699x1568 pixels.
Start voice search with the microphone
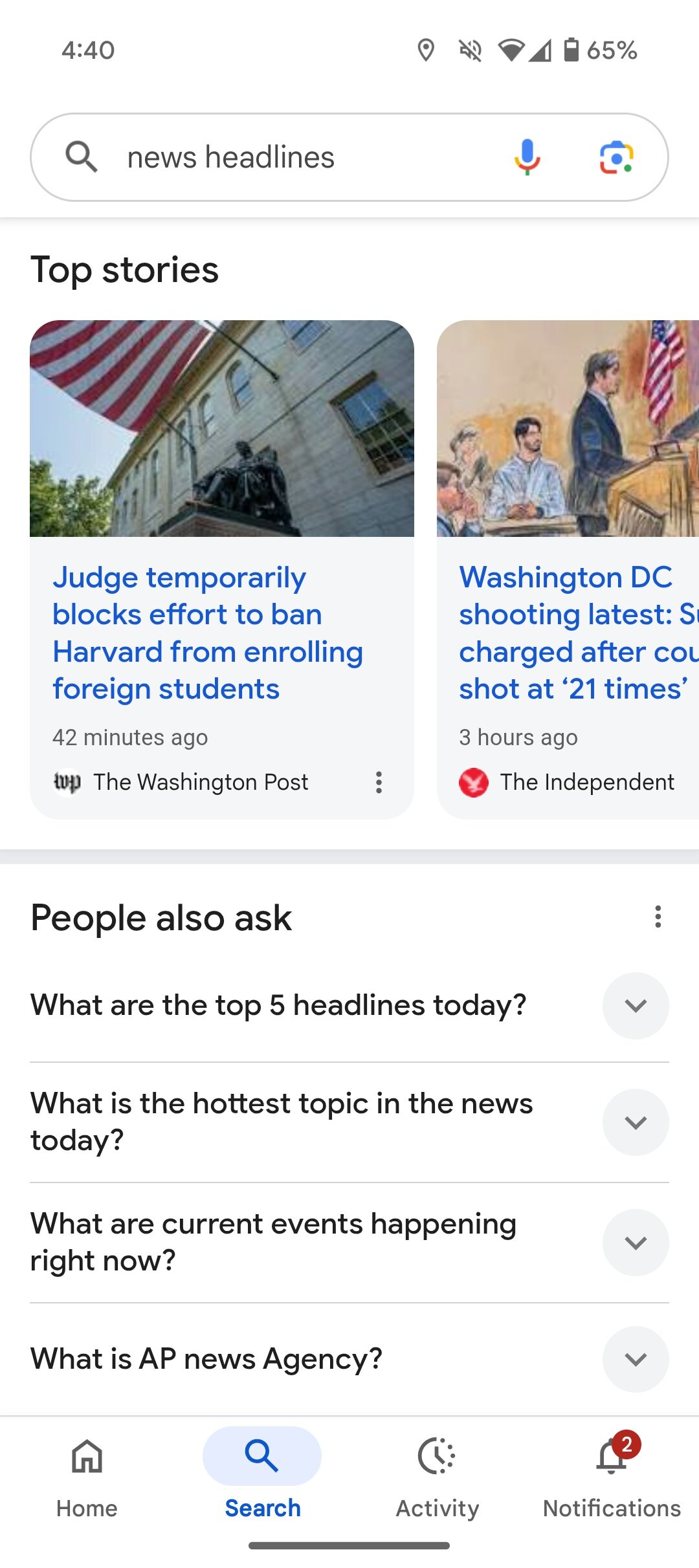[527, 157]
